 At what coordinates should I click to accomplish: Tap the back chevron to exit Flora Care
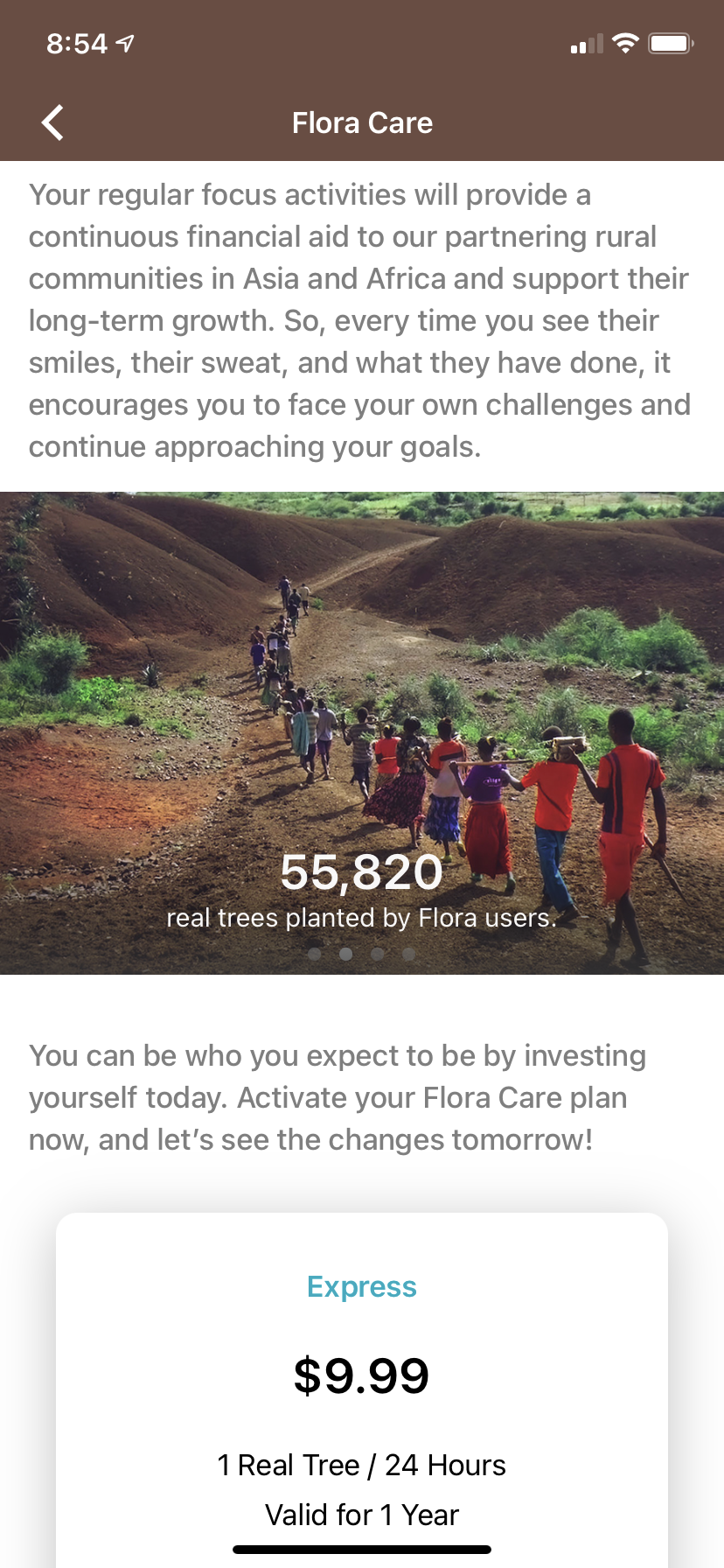click(52, 122)
